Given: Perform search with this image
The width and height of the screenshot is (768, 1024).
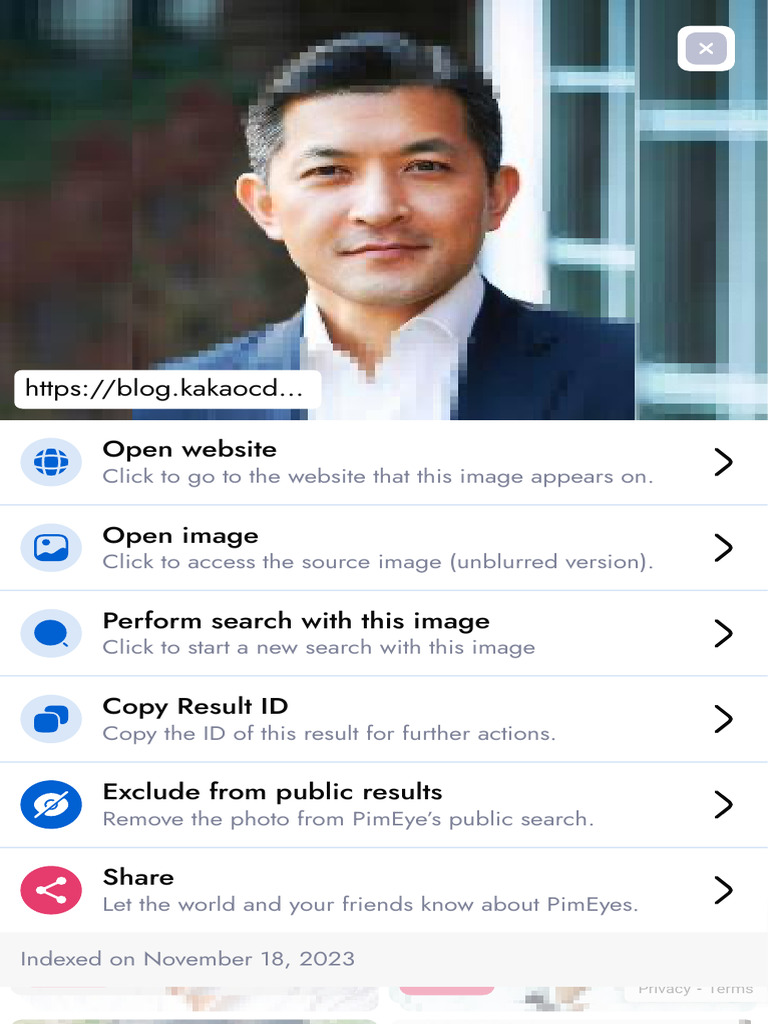Looking at the screenshot, I should click(x=384, y=633).
